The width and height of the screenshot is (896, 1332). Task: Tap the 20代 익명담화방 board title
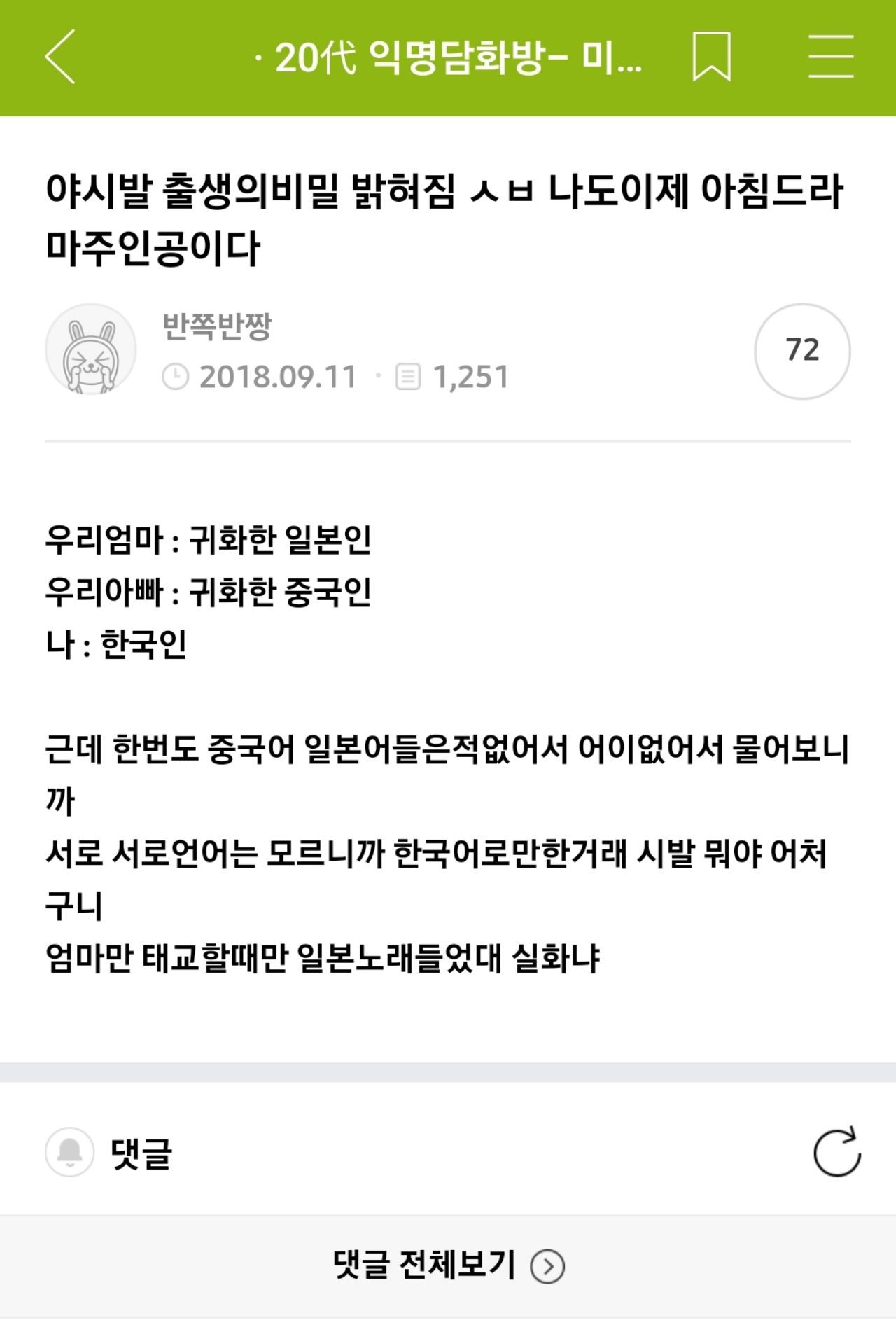coord(449,57)
